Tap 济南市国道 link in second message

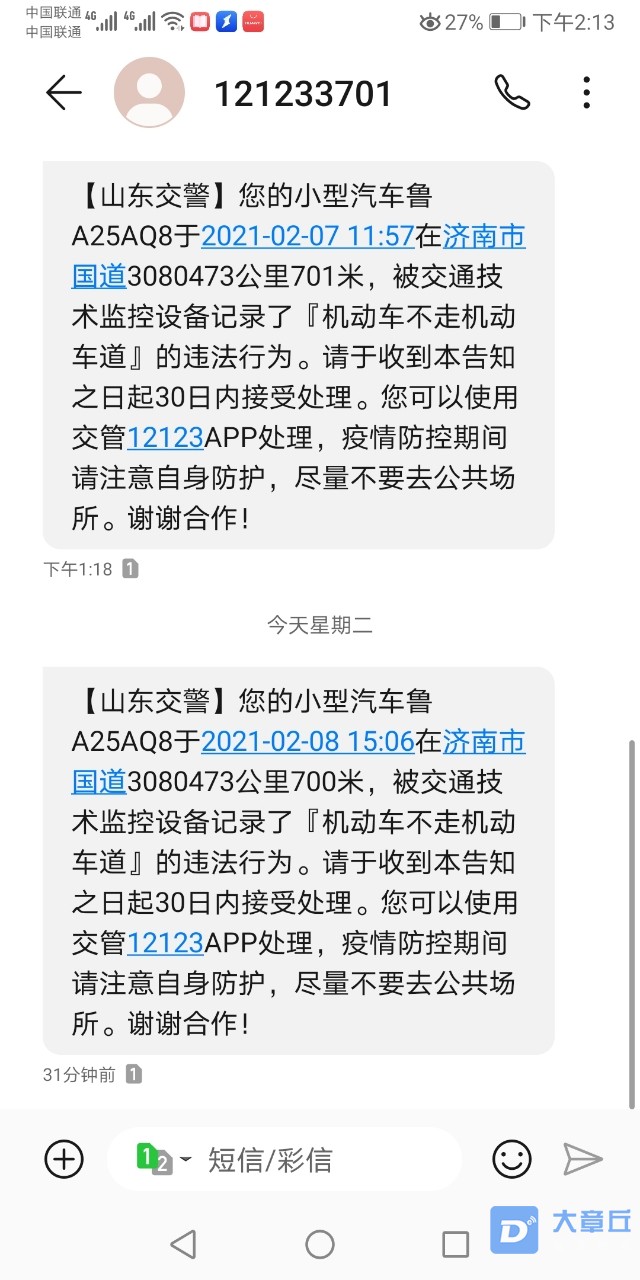pos(484,742)
